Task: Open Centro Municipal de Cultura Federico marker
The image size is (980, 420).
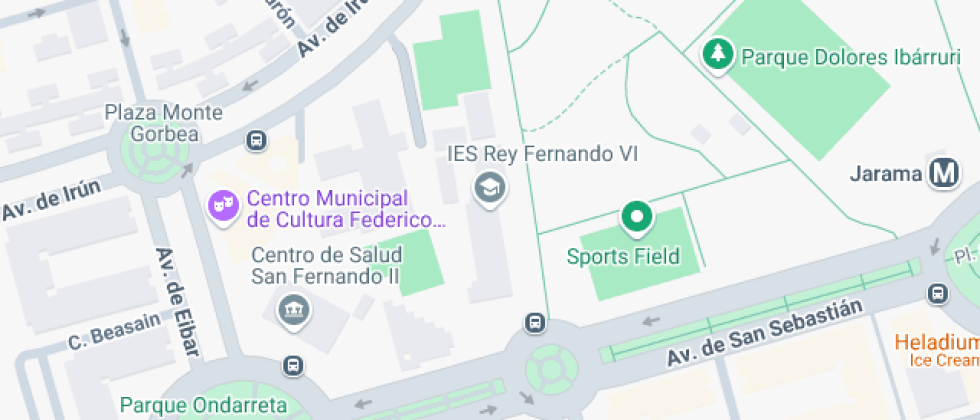Action: pos(222,207)
